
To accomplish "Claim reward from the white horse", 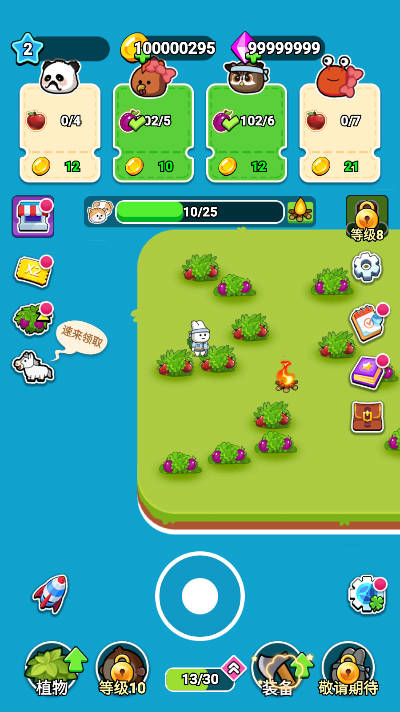I will (33, 366).
